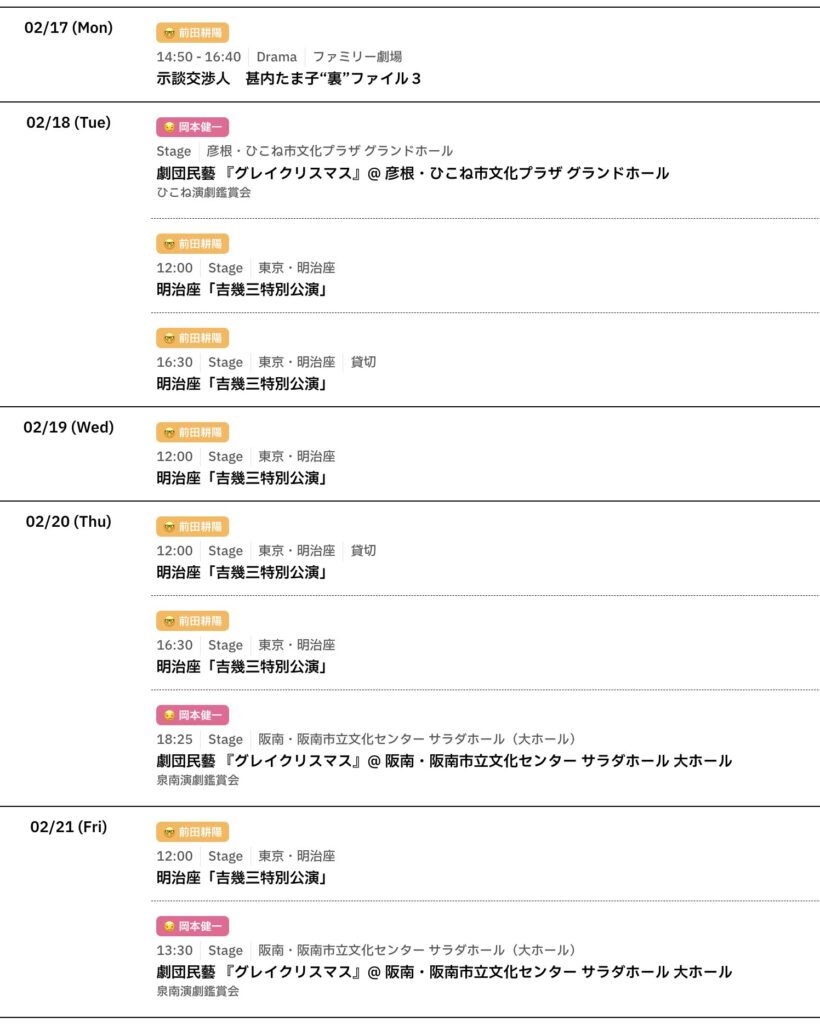View 02/20 16:30 明治座 吉幾三特別公演
This screenshot has width=820, height=1024.
click(x=243, y=667)
